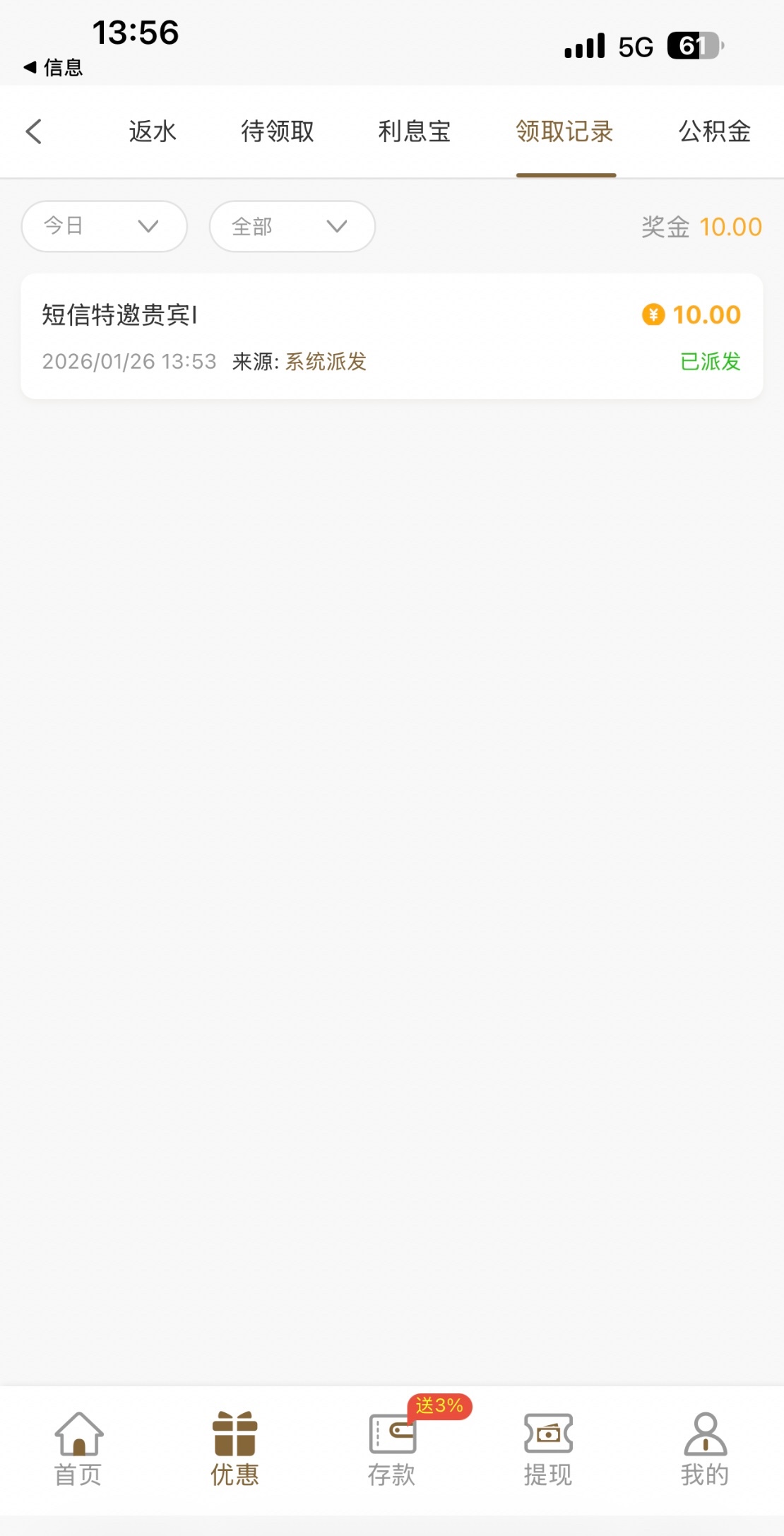Go to 首页 in bottom navigation

tap(78, 1448)
